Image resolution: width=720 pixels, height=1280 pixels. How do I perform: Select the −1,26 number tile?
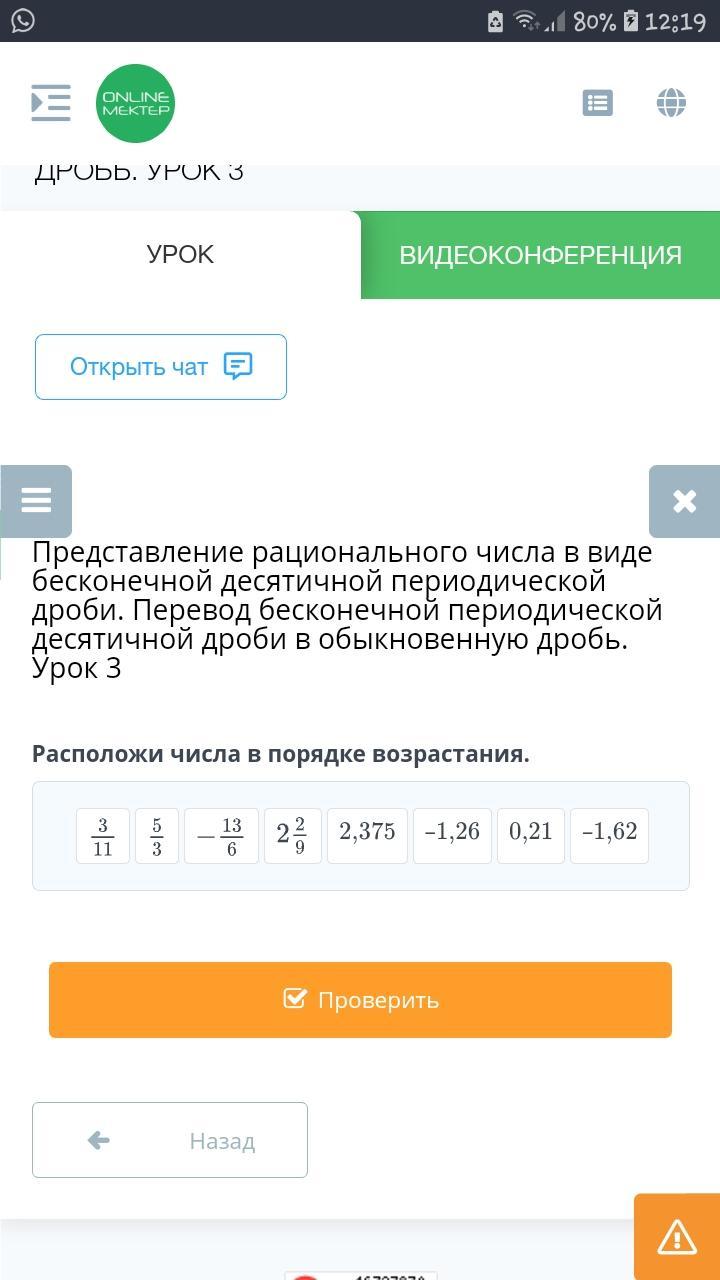[x=452, y=834]
